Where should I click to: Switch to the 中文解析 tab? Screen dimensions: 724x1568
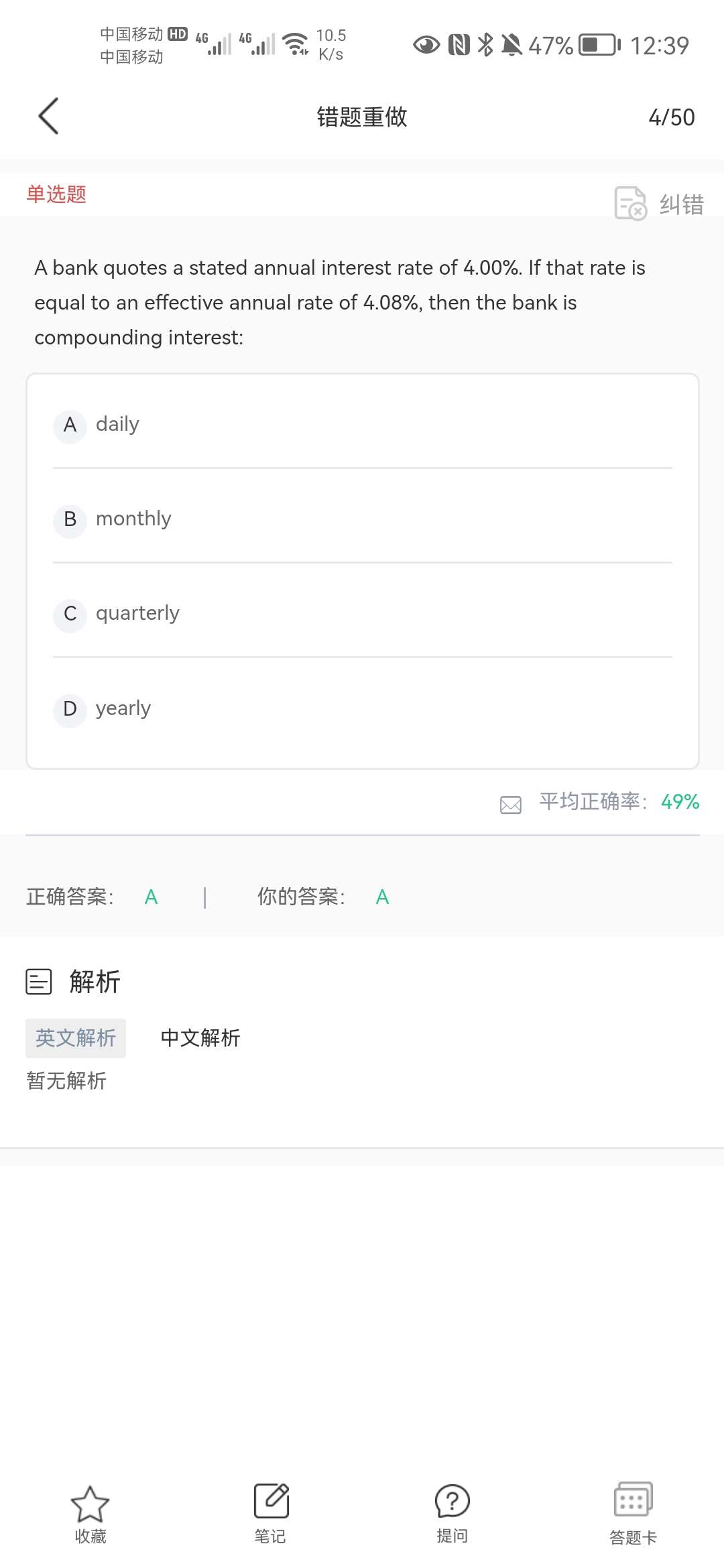pos(200,1038)
